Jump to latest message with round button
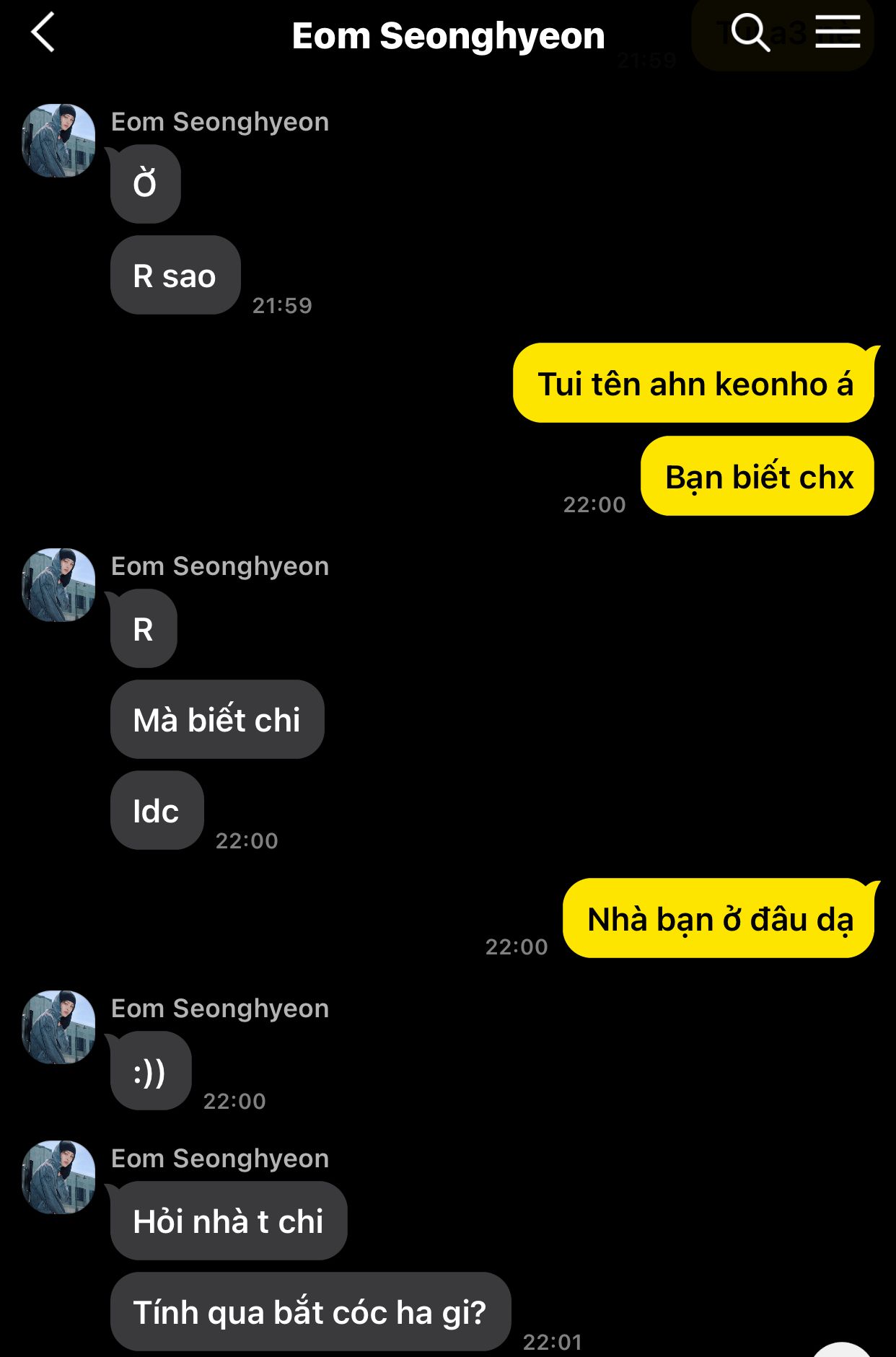Screen dimensions: 896x1357 tap(841, 1350)
